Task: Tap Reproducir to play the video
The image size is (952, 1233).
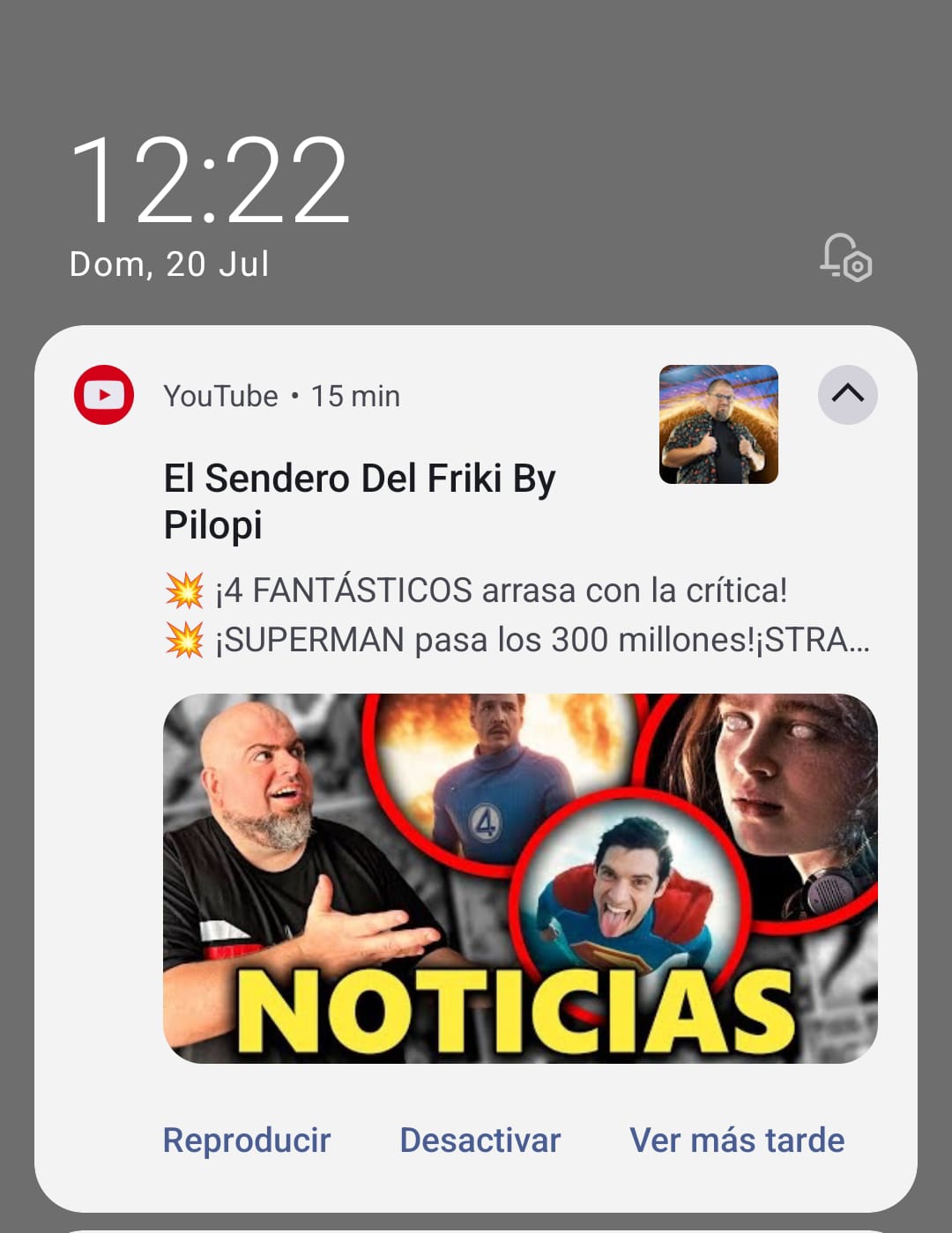Action: click(x=247, y=1140)
